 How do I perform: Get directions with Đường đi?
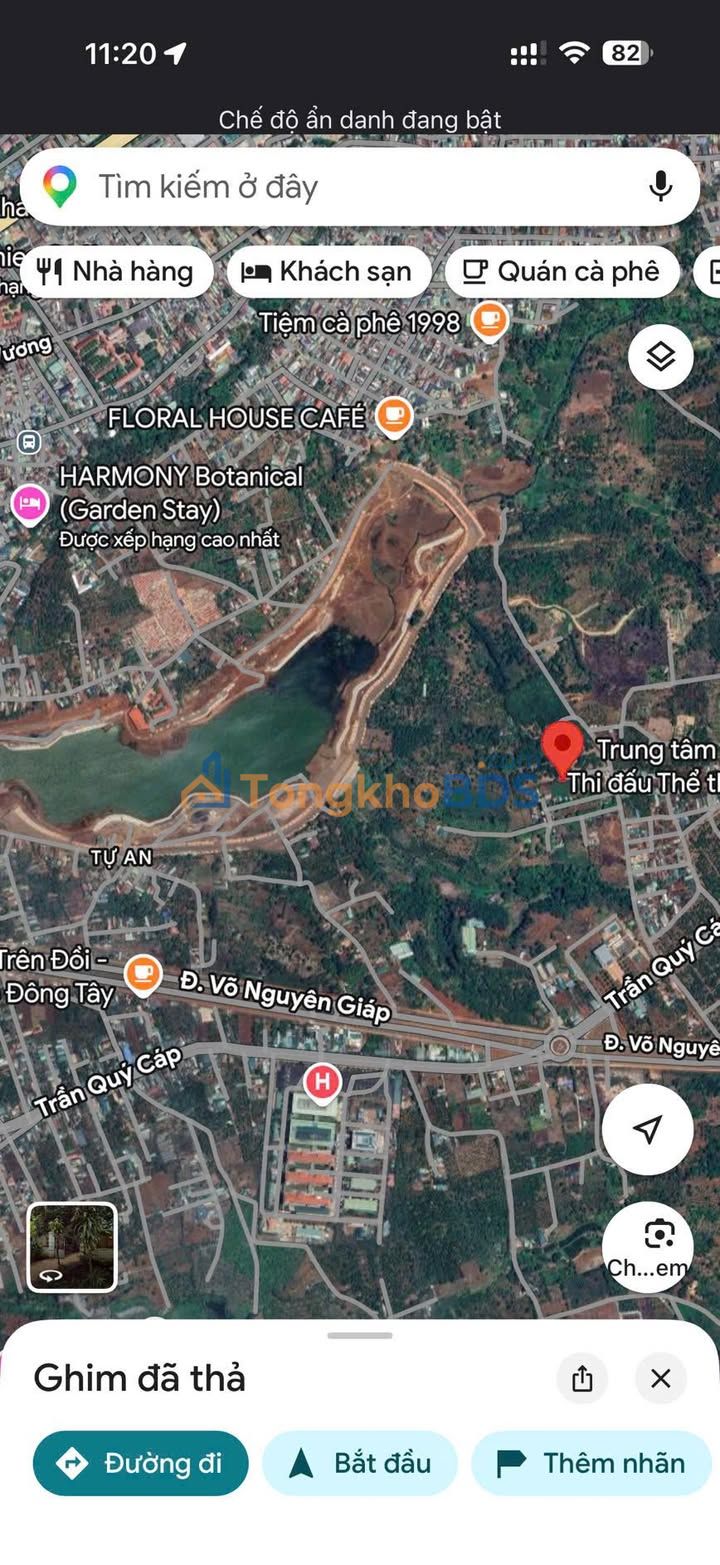click(x=140, y=1463)
